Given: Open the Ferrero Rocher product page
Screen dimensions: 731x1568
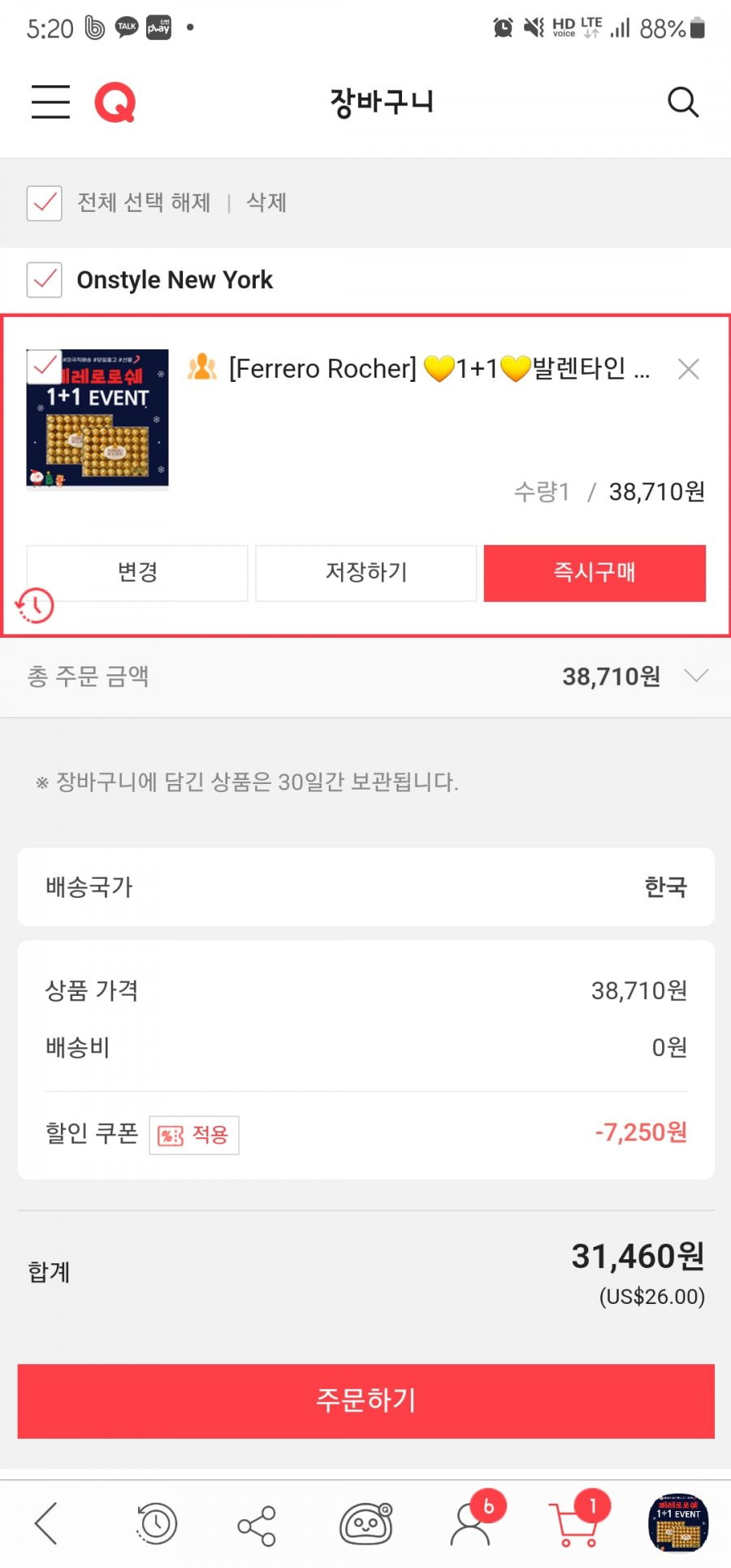Looking at the screenshot, I should pyautogui.click(x=439, y=369).
